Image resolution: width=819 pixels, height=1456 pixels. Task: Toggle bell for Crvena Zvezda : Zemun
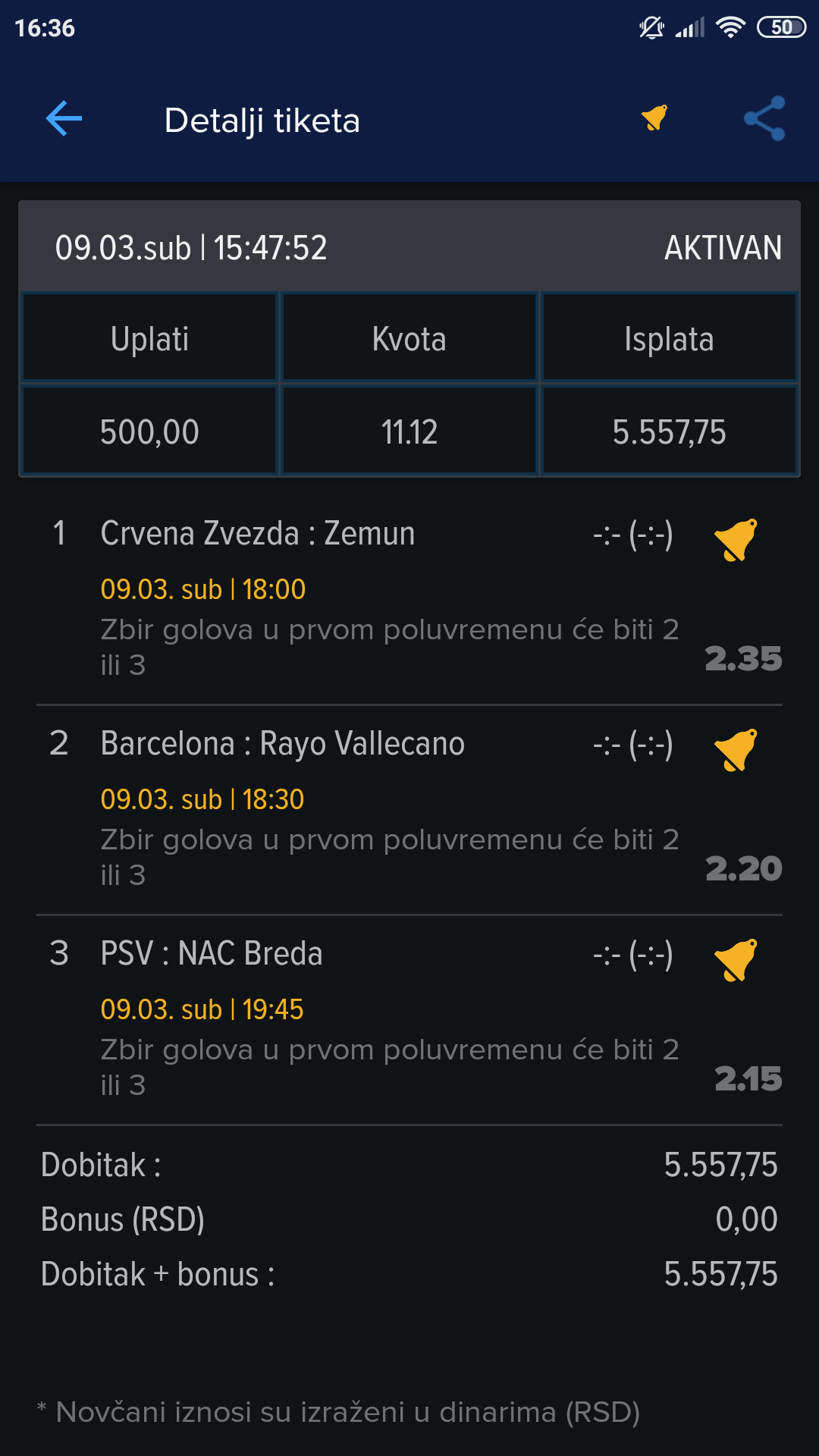tap(736, 539)
